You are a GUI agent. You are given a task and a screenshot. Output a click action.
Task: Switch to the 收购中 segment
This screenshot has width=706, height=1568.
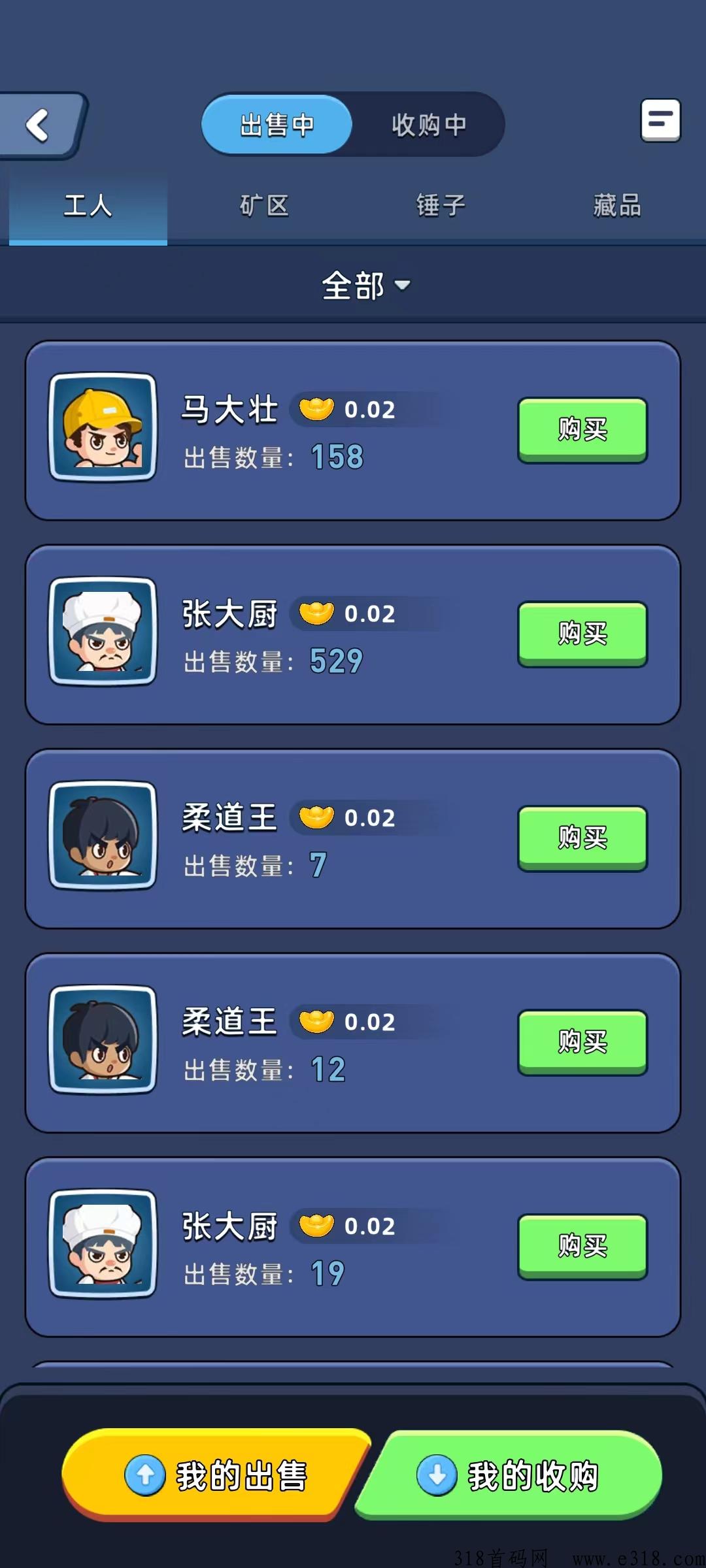429,125
